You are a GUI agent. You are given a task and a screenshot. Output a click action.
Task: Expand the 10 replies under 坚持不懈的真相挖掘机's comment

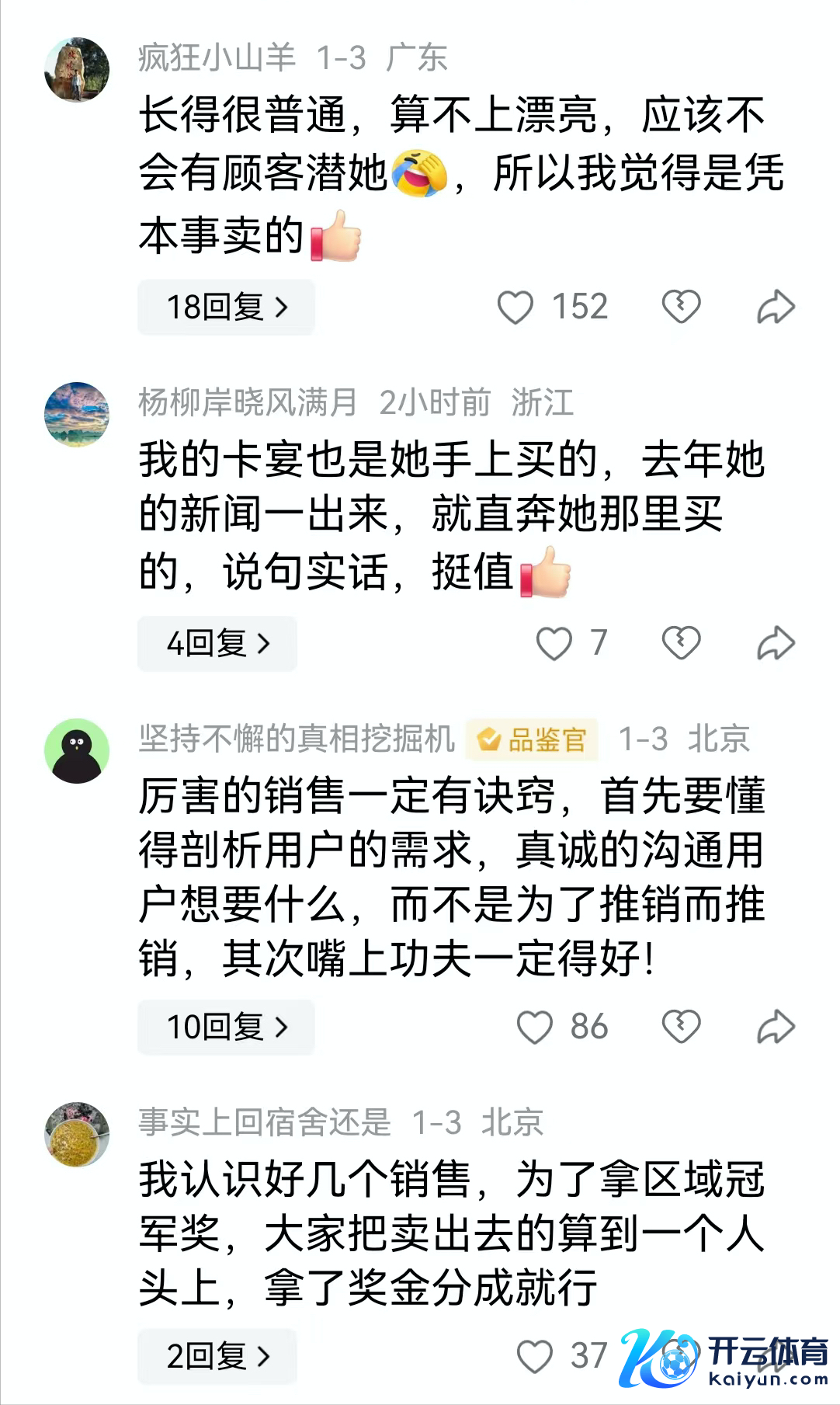(x=226, y=1027)
